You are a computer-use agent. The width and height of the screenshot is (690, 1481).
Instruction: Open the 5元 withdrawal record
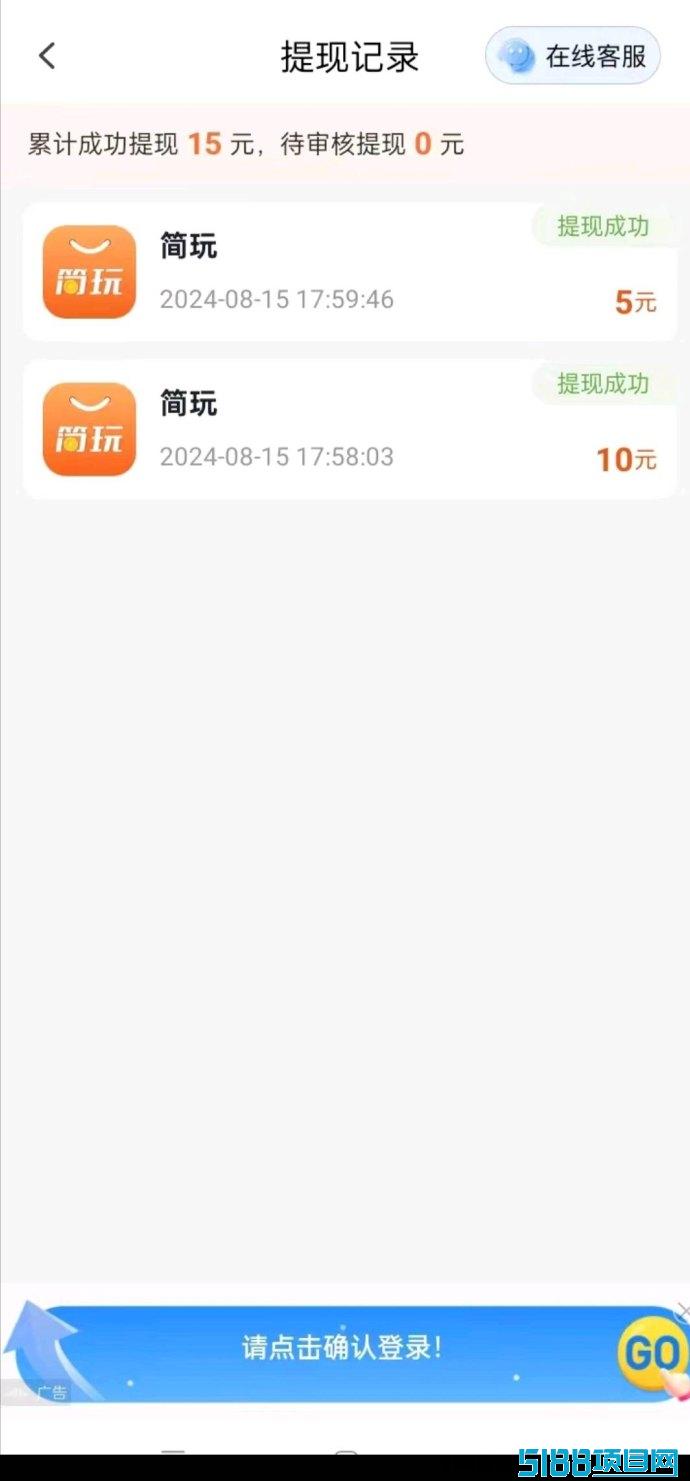(x=349, y=272)
